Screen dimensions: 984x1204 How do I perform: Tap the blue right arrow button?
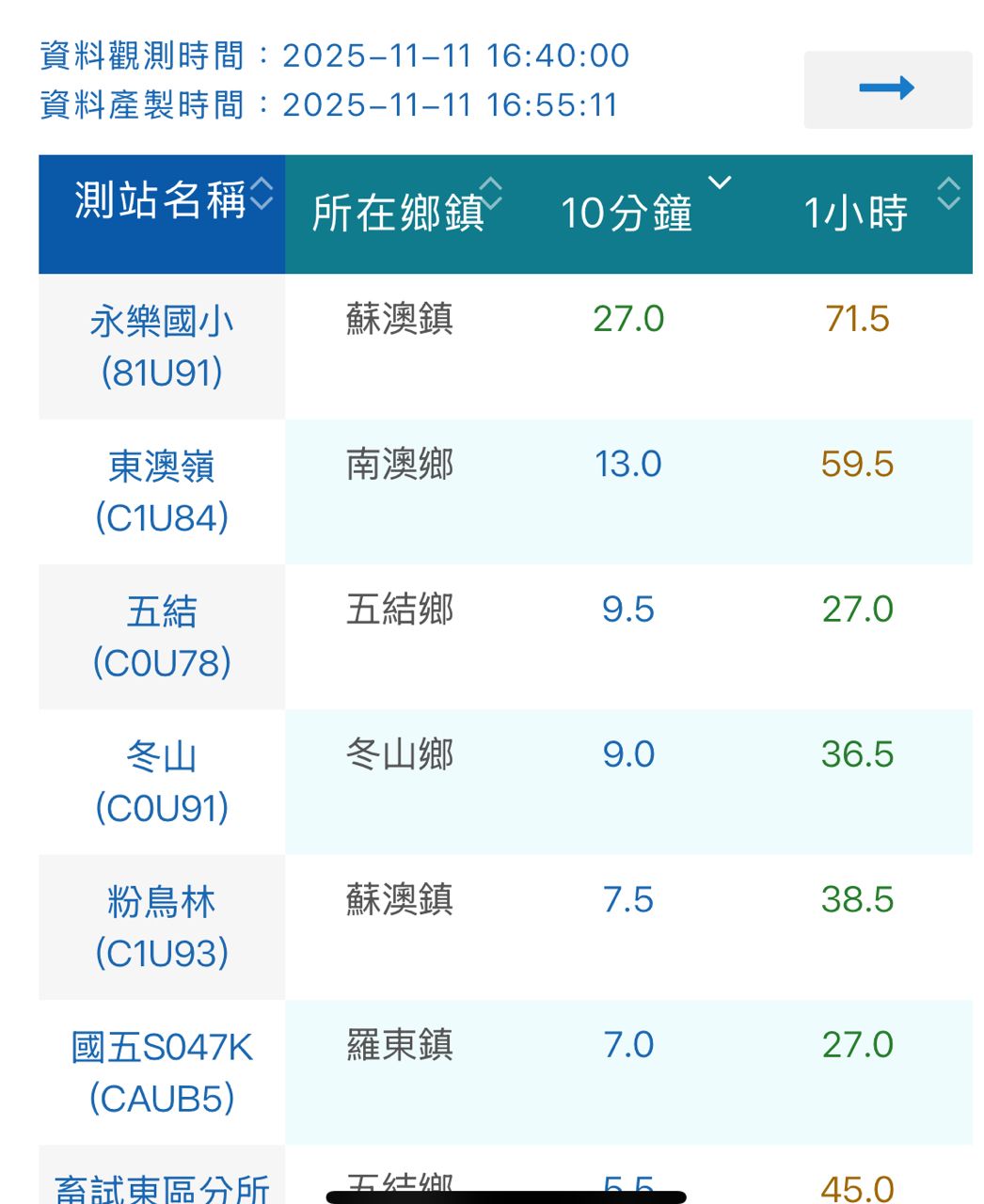point(887,89)
